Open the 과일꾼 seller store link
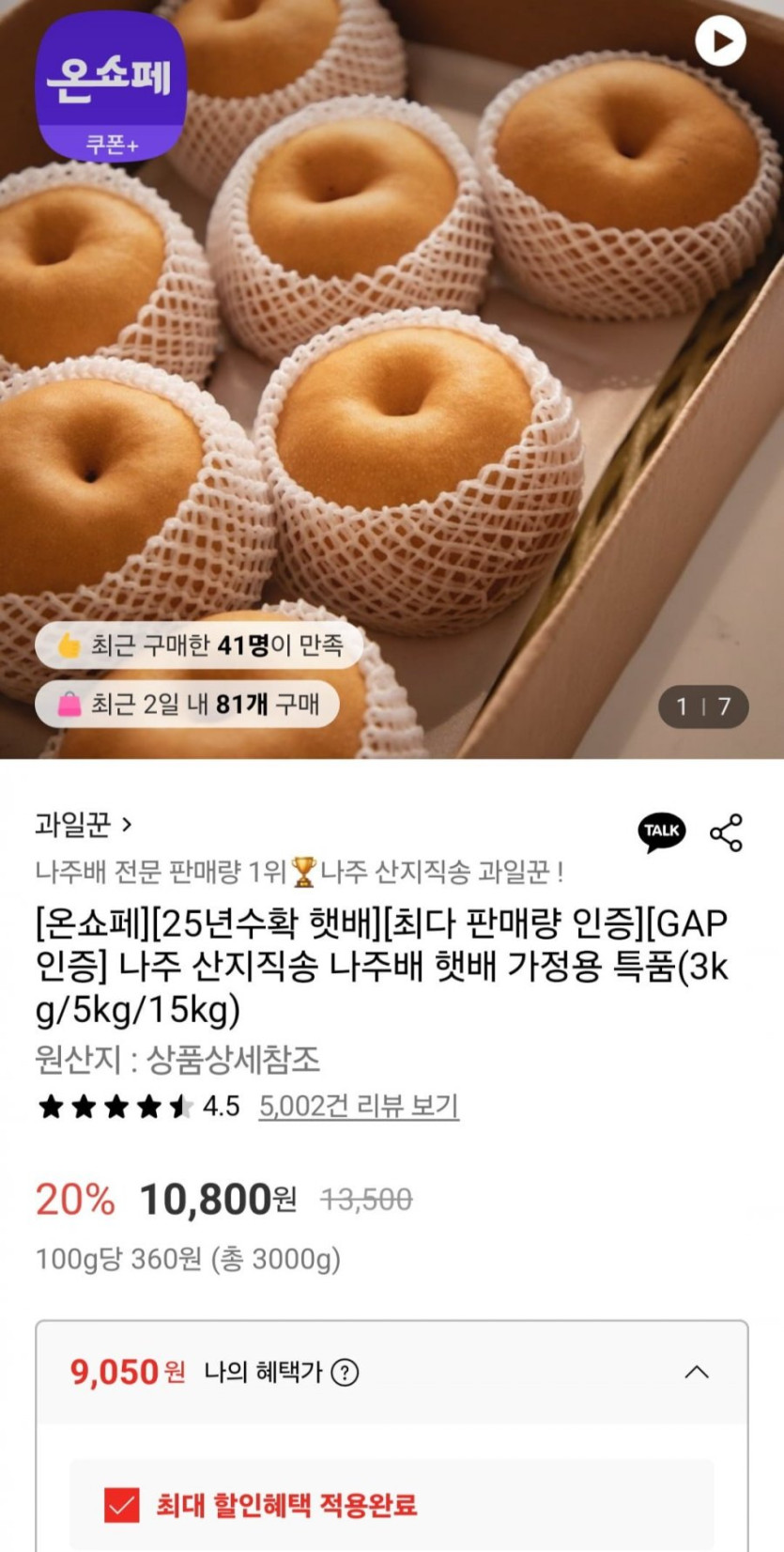This screenshot has width=784, height=1552. tap(84, 825)
